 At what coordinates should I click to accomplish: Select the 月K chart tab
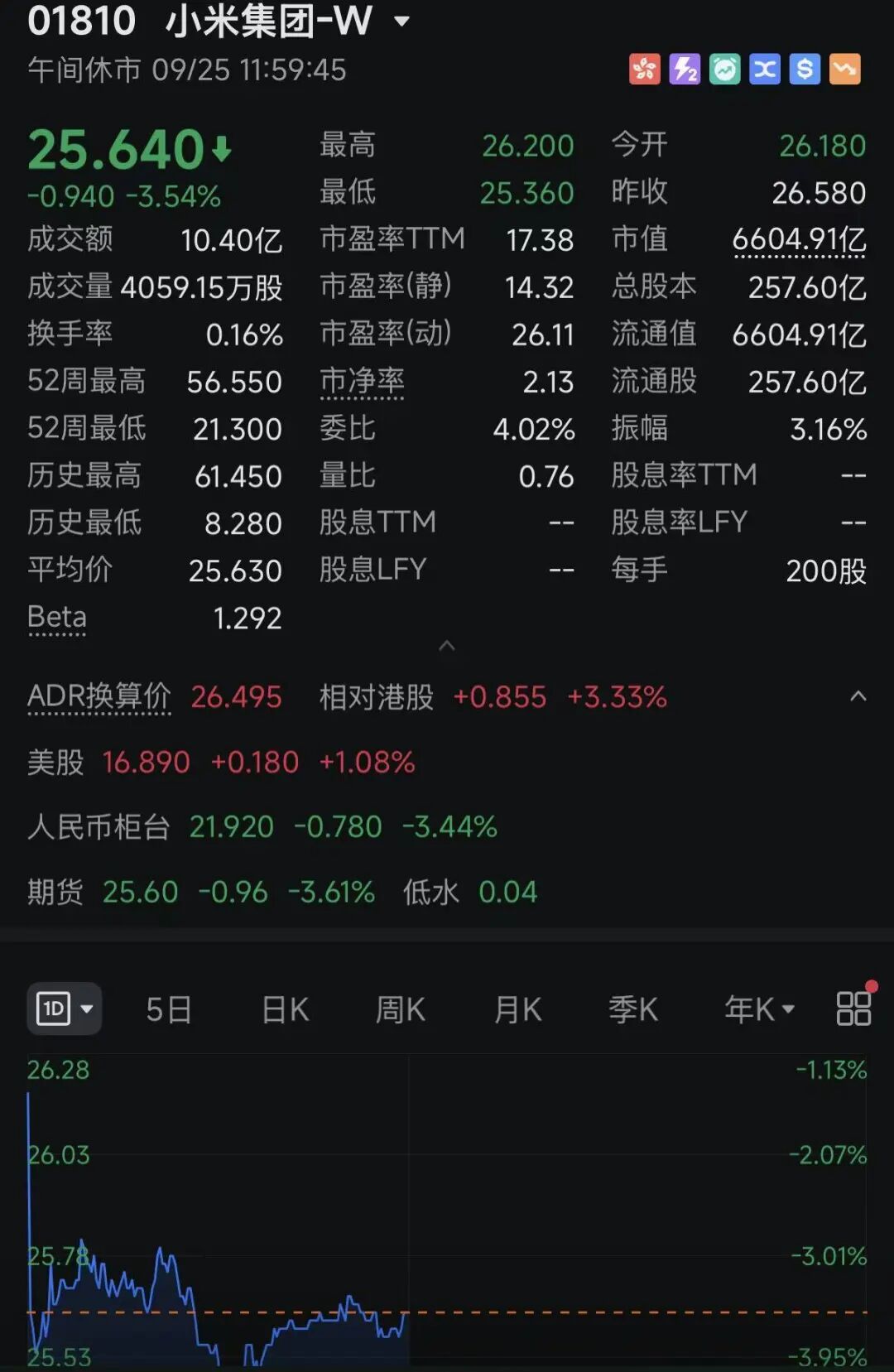coord(517,1009)
